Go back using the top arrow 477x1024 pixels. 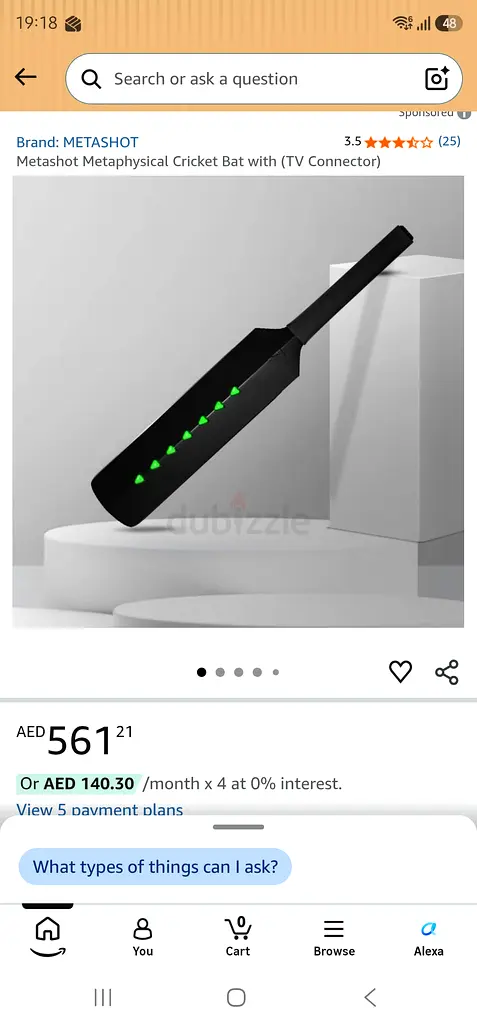(25, 77)
